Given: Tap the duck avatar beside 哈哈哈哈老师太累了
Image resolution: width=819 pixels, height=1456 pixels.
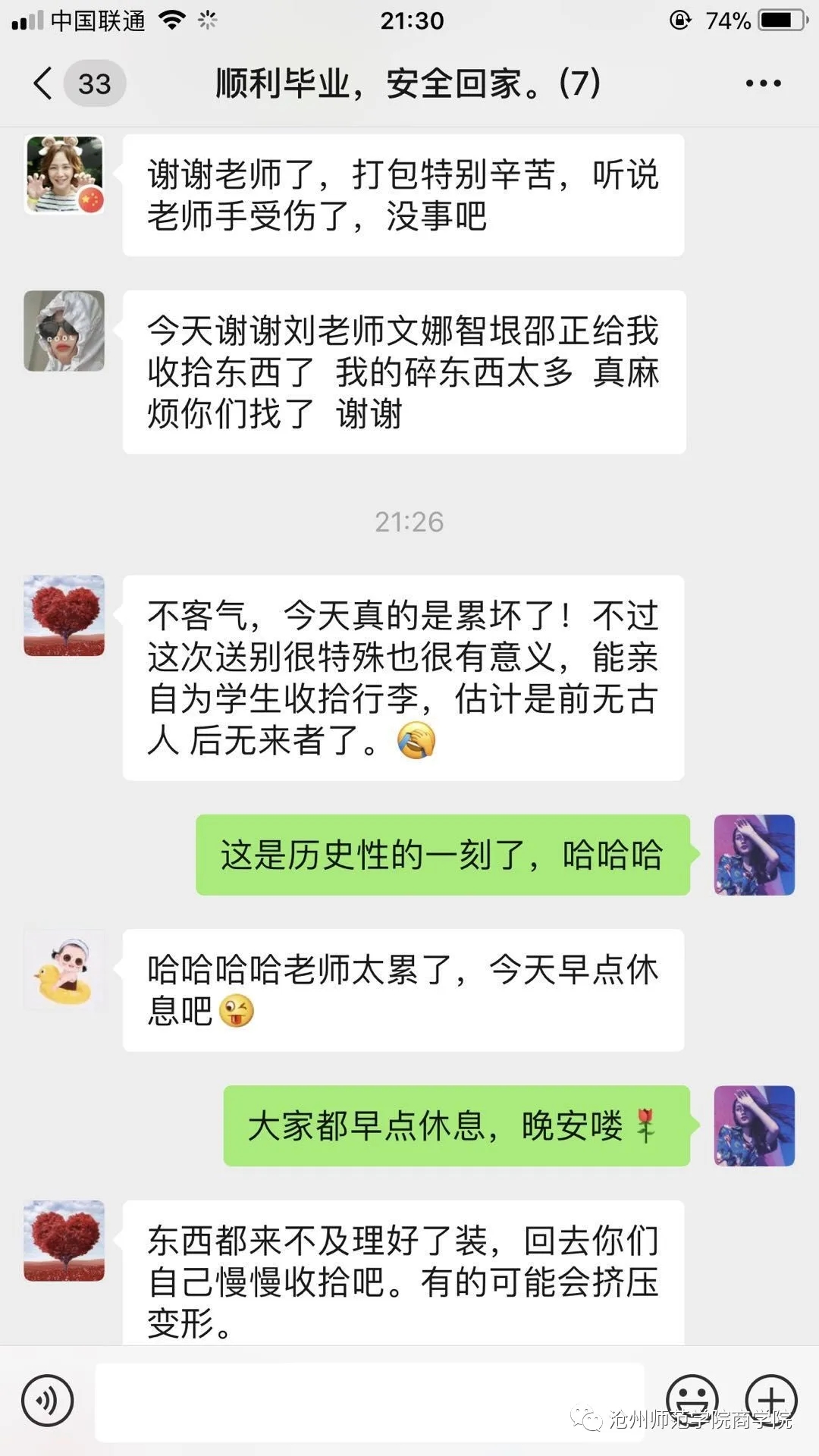Looking at the screenshot, I should click(x=64, y=970).
